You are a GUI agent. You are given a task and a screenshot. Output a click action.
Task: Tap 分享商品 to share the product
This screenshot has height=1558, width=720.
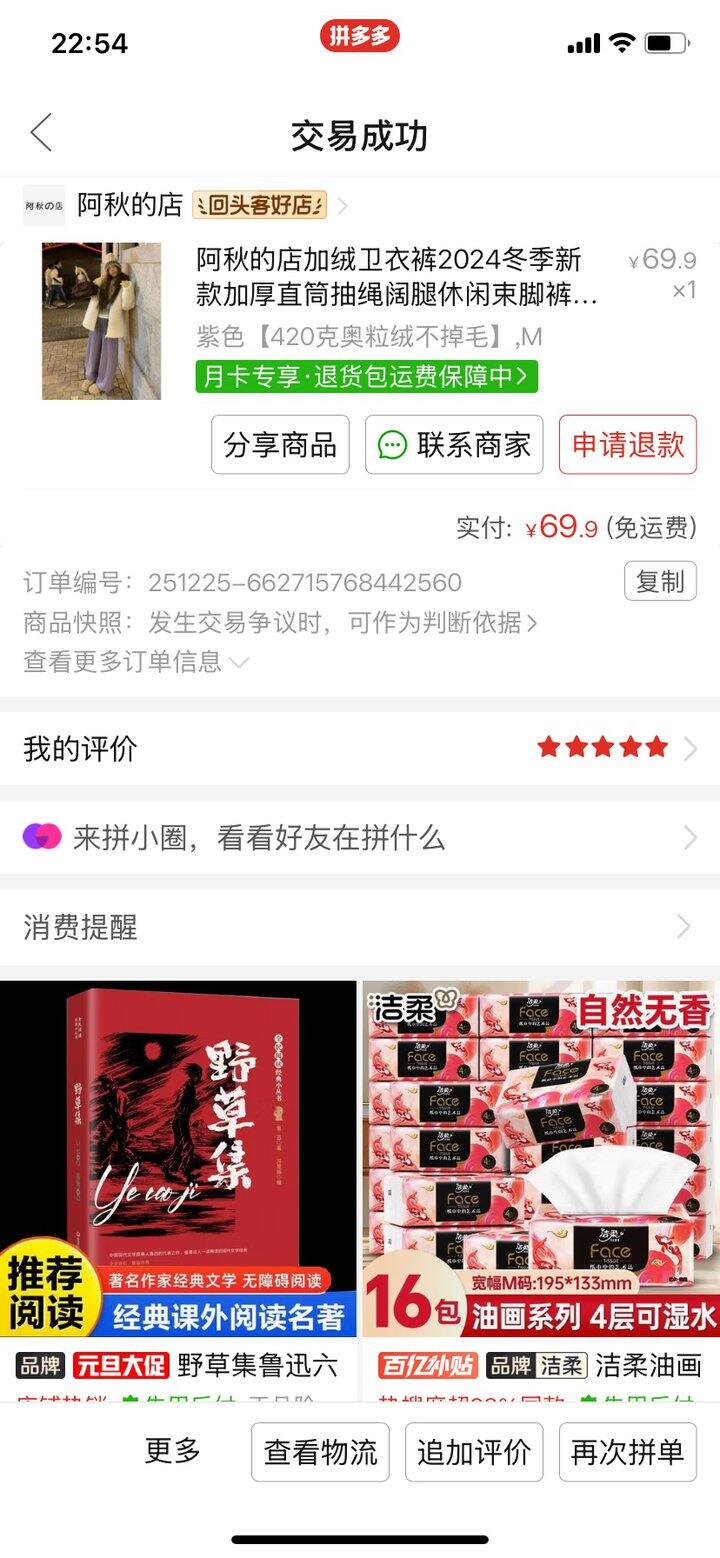(280, 445)
